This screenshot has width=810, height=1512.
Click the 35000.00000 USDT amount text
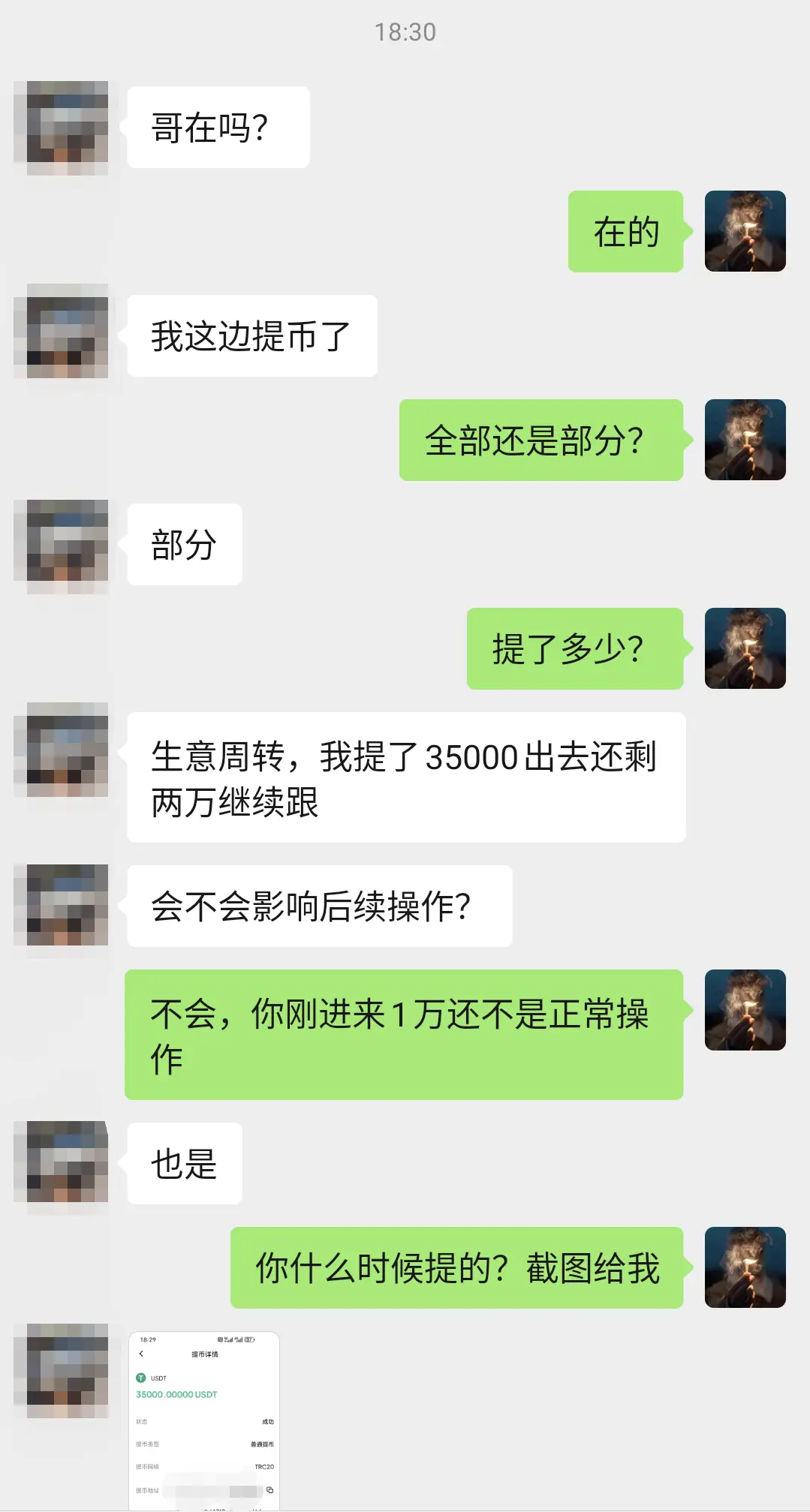(177, 1394)
